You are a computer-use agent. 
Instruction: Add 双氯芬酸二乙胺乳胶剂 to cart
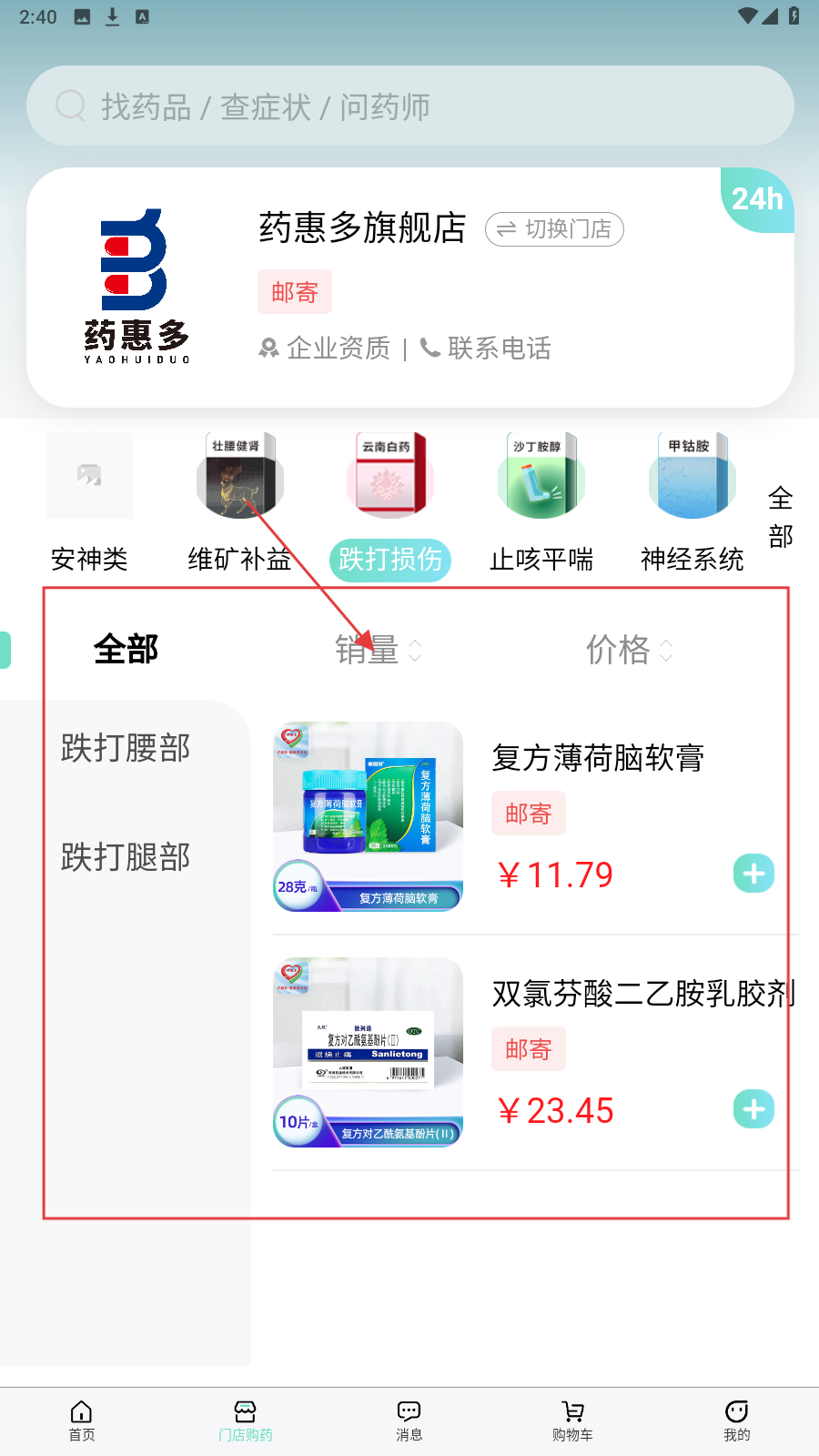click(753, 1109)
